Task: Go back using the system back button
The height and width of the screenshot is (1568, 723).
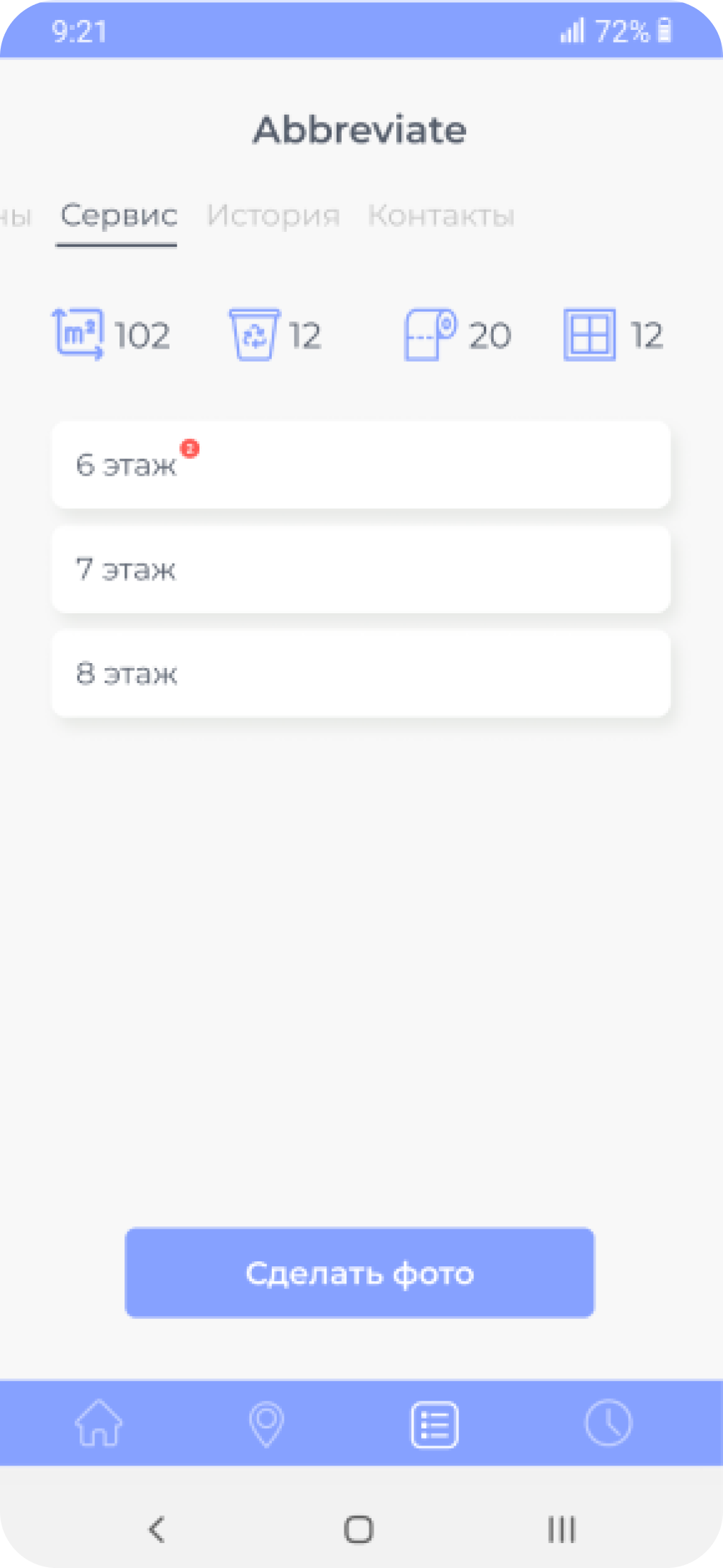Action: click(x=157, y=1529)
